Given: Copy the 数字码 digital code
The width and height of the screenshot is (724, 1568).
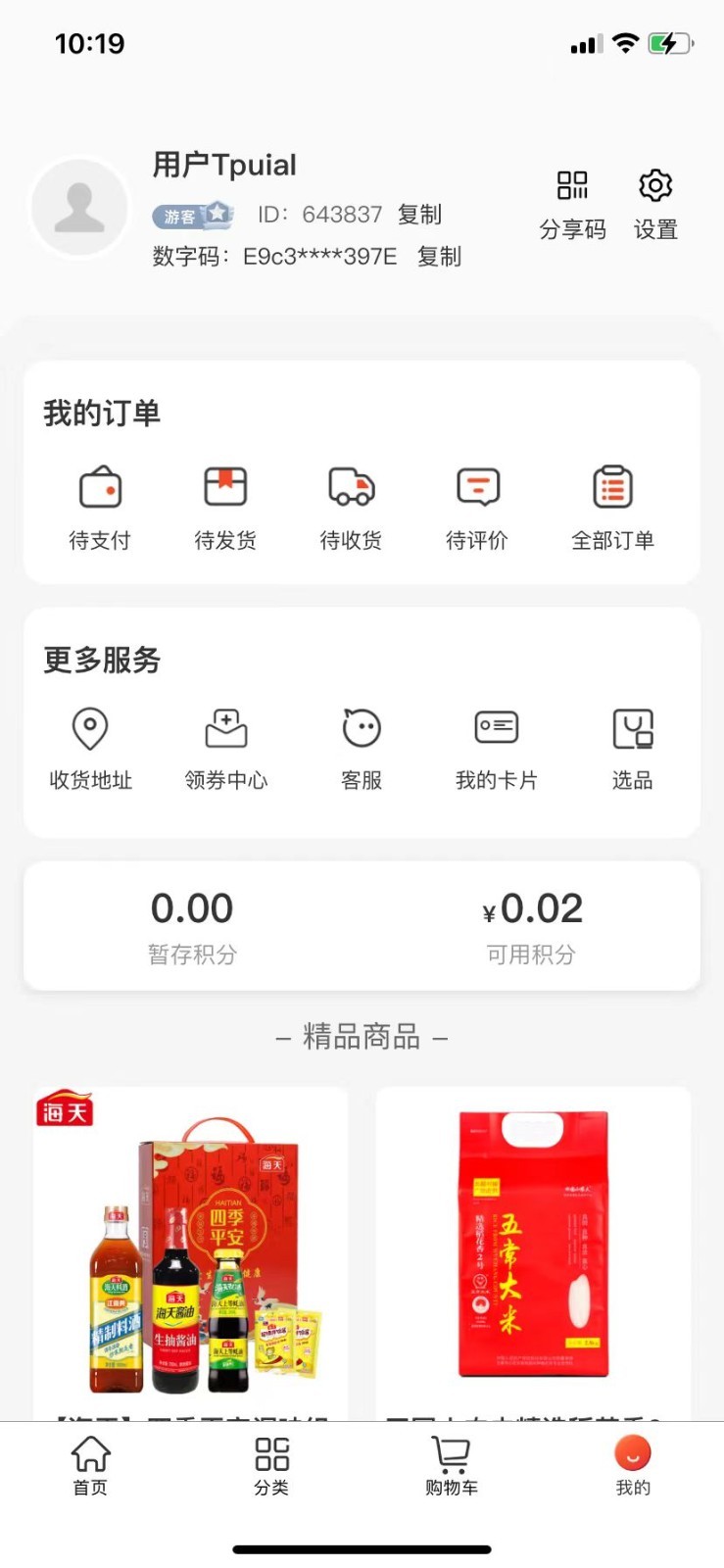Looking at the screenshot, I should tap(439, 257).
